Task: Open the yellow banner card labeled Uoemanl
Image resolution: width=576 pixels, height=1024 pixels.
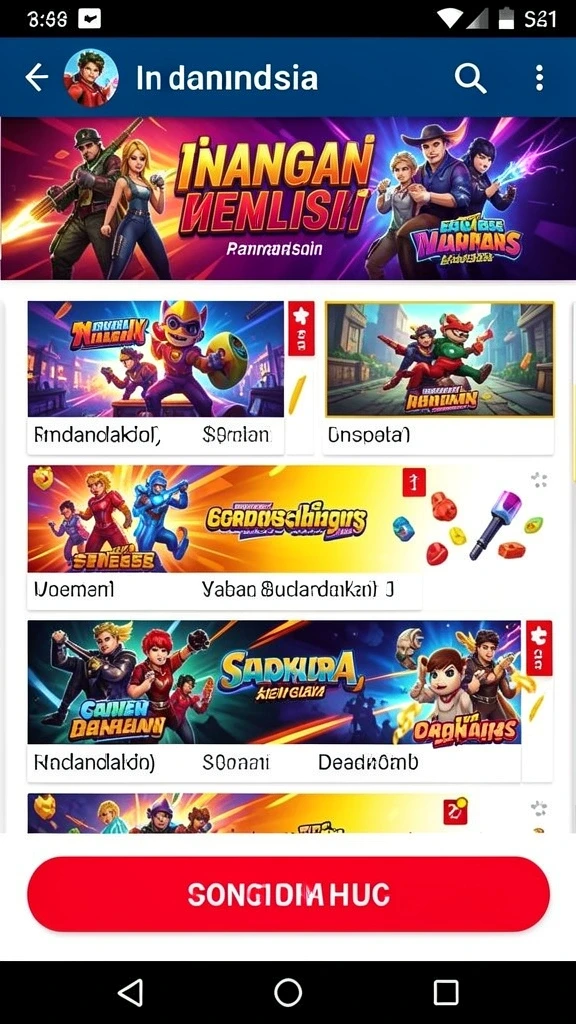Action: (x=225, y=537)
